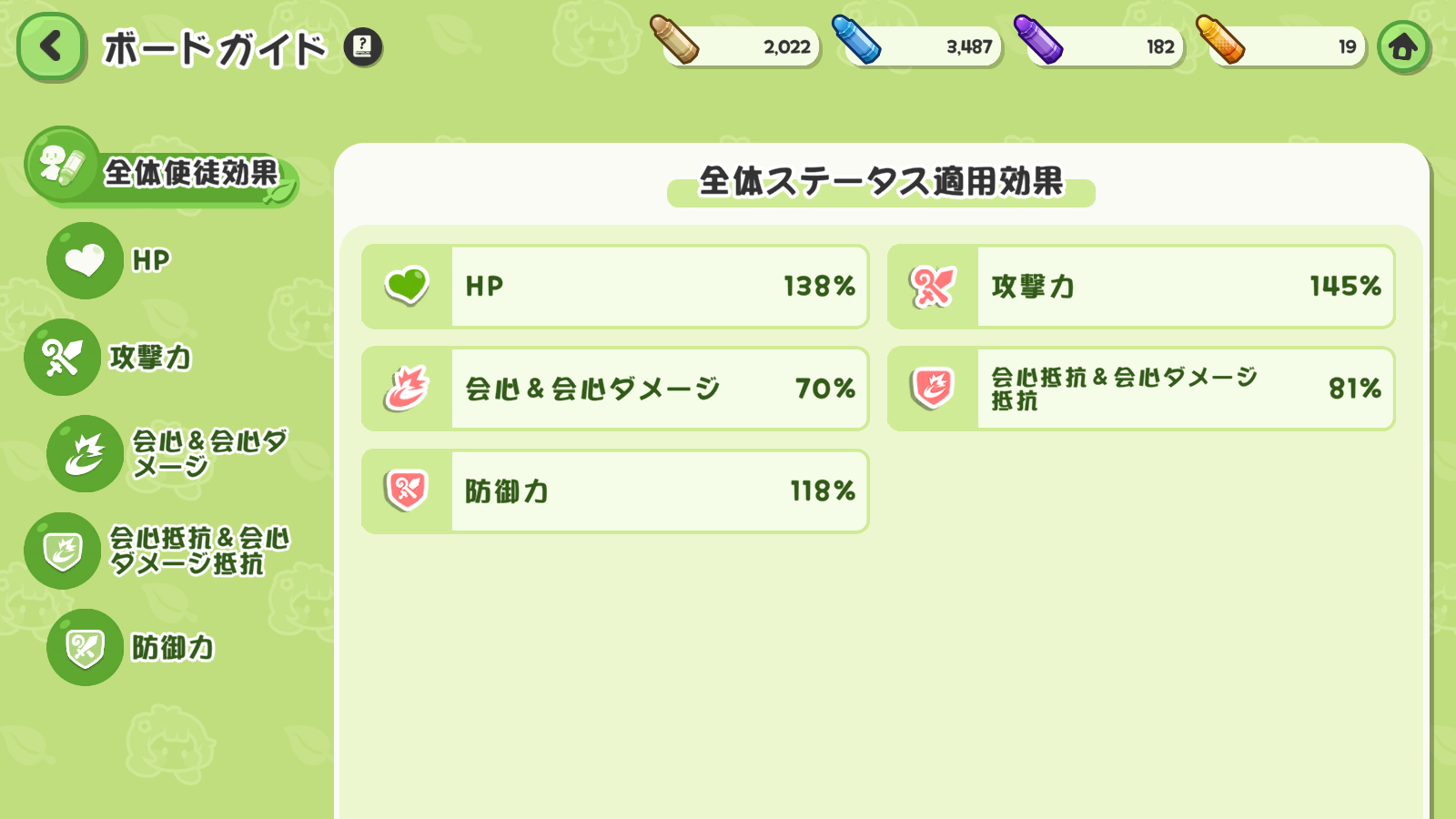Image resolution: width=1456 pixels, height=819 pixels.
Task: Open the 会心抵抗&会心ダメージ抵抗 board tab
Action: (x=158, y=551)
